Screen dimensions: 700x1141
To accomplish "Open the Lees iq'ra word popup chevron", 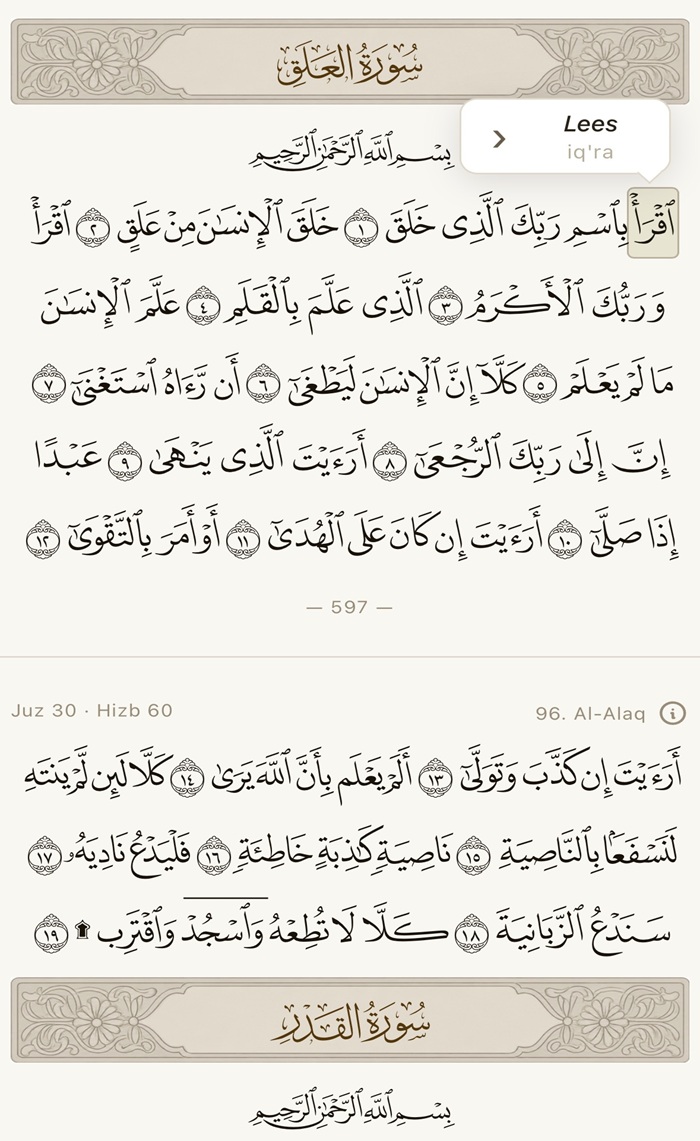I will [499, 138].
